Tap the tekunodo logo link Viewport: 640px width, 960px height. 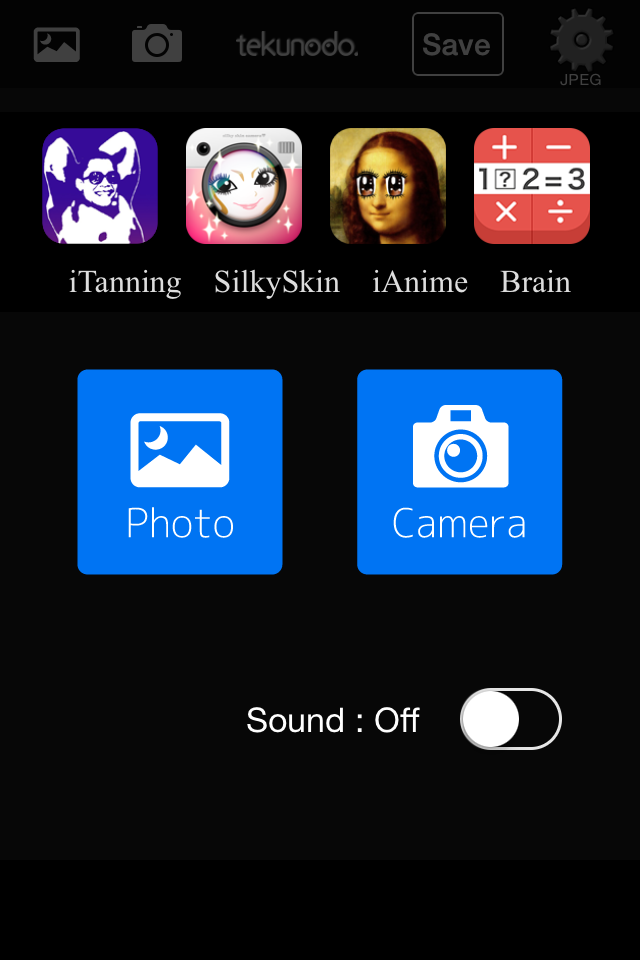(297, 45)
